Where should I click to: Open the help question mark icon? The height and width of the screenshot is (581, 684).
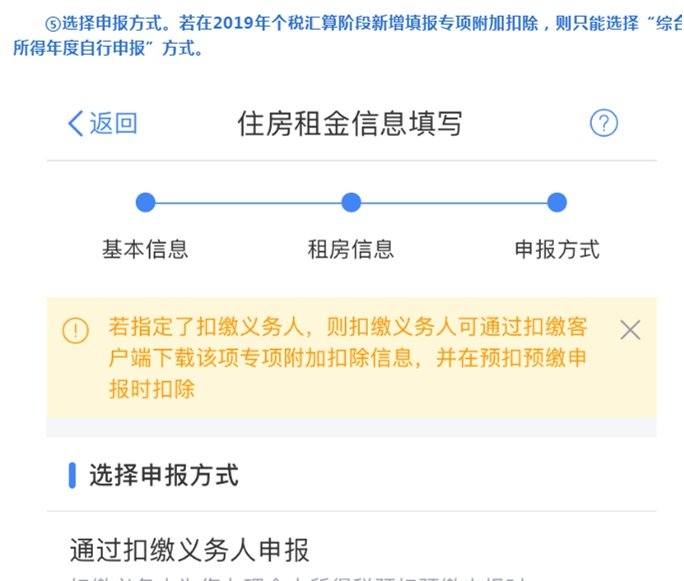point(603,124)
